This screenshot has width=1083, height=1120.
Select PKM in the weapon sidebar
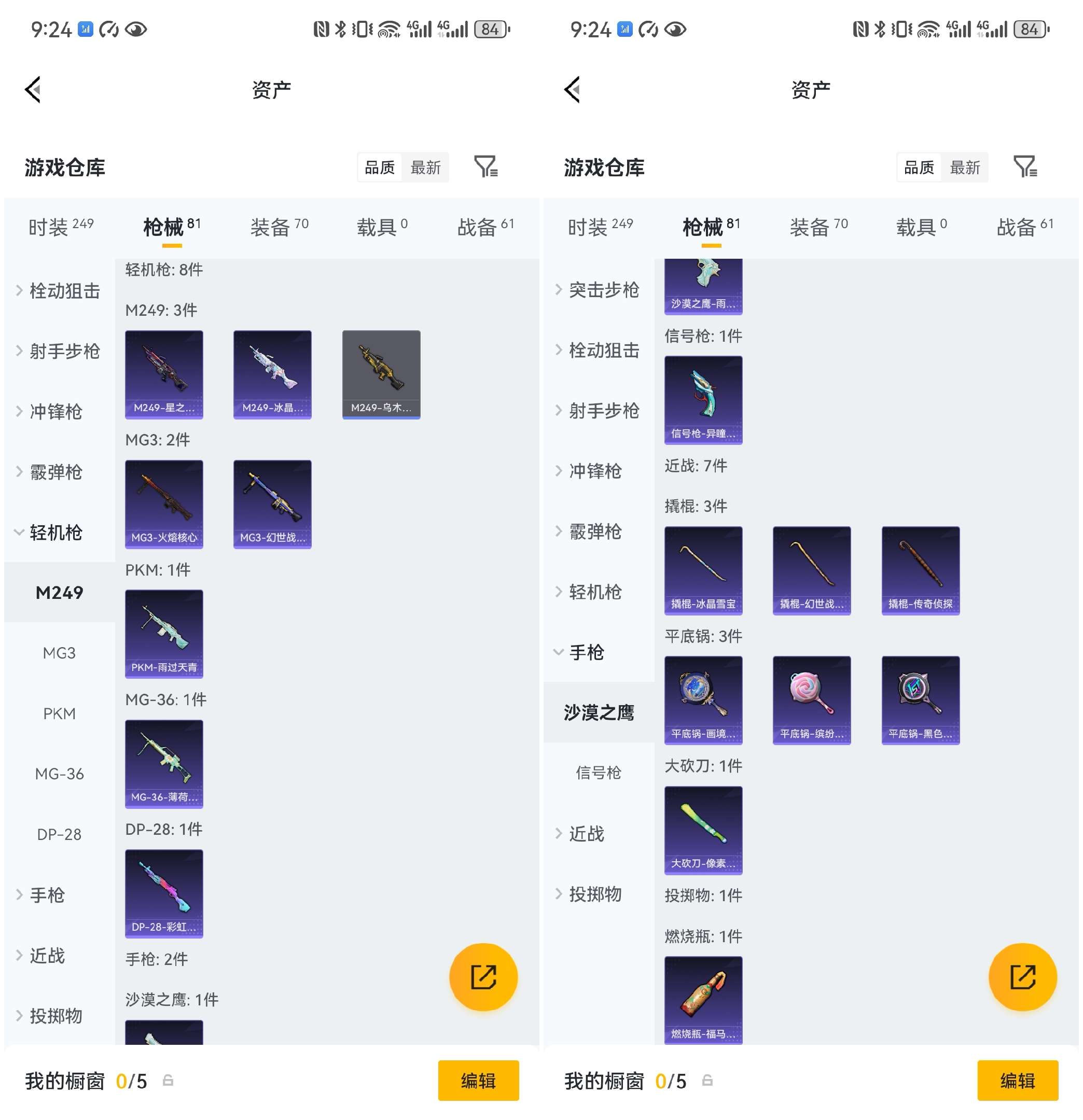[60, 713]
